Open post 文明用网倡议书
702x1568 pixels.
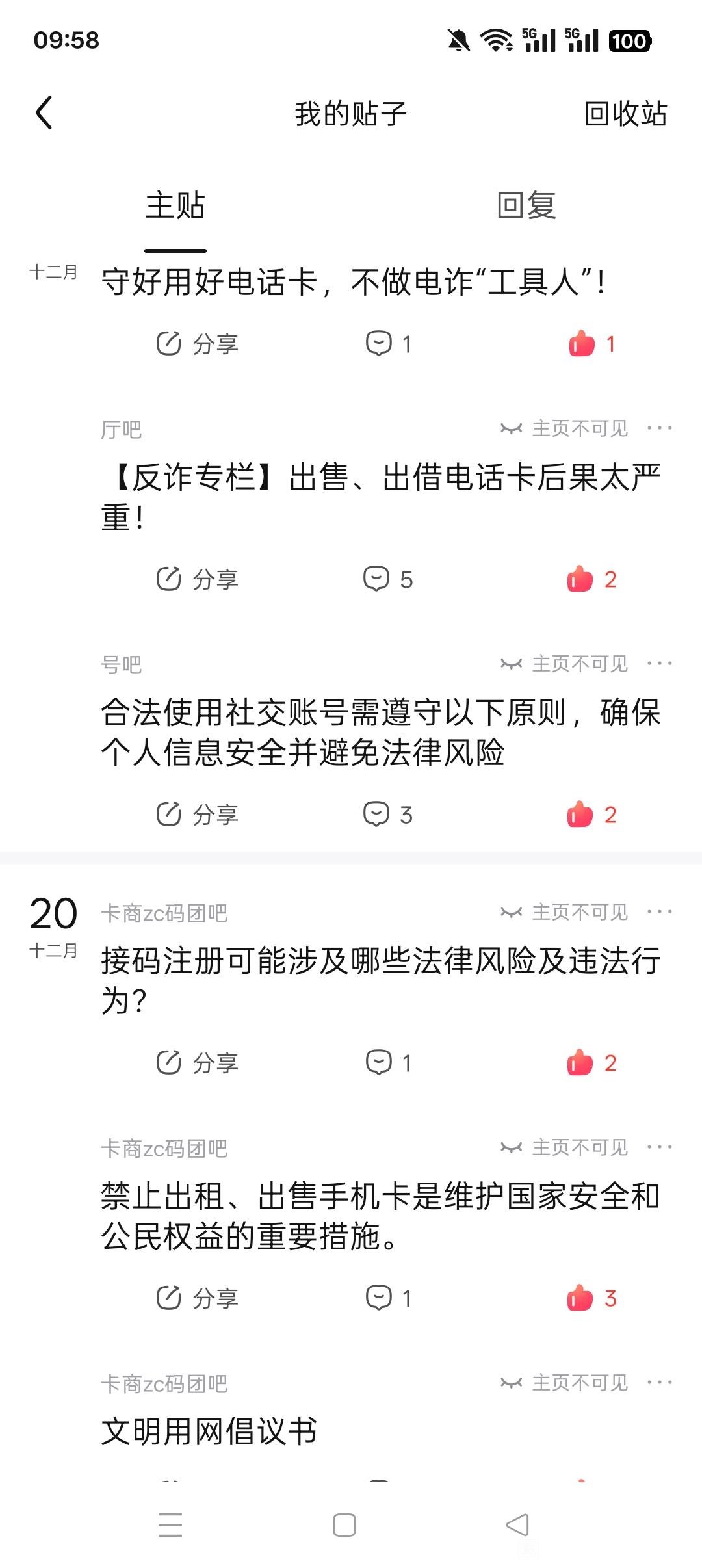tap(209, 1431)
